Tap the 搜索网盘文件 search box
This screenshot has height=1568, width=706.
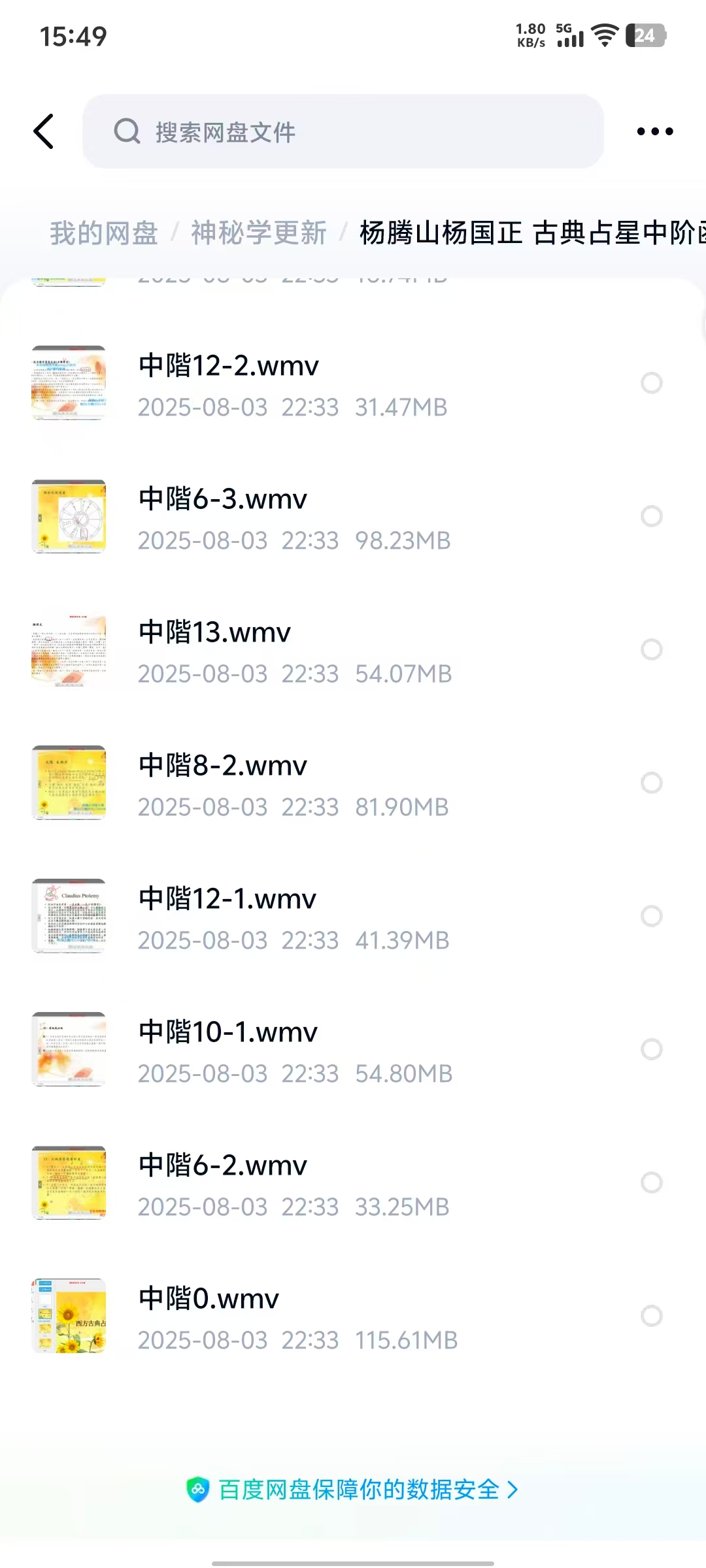click(343, 131)
